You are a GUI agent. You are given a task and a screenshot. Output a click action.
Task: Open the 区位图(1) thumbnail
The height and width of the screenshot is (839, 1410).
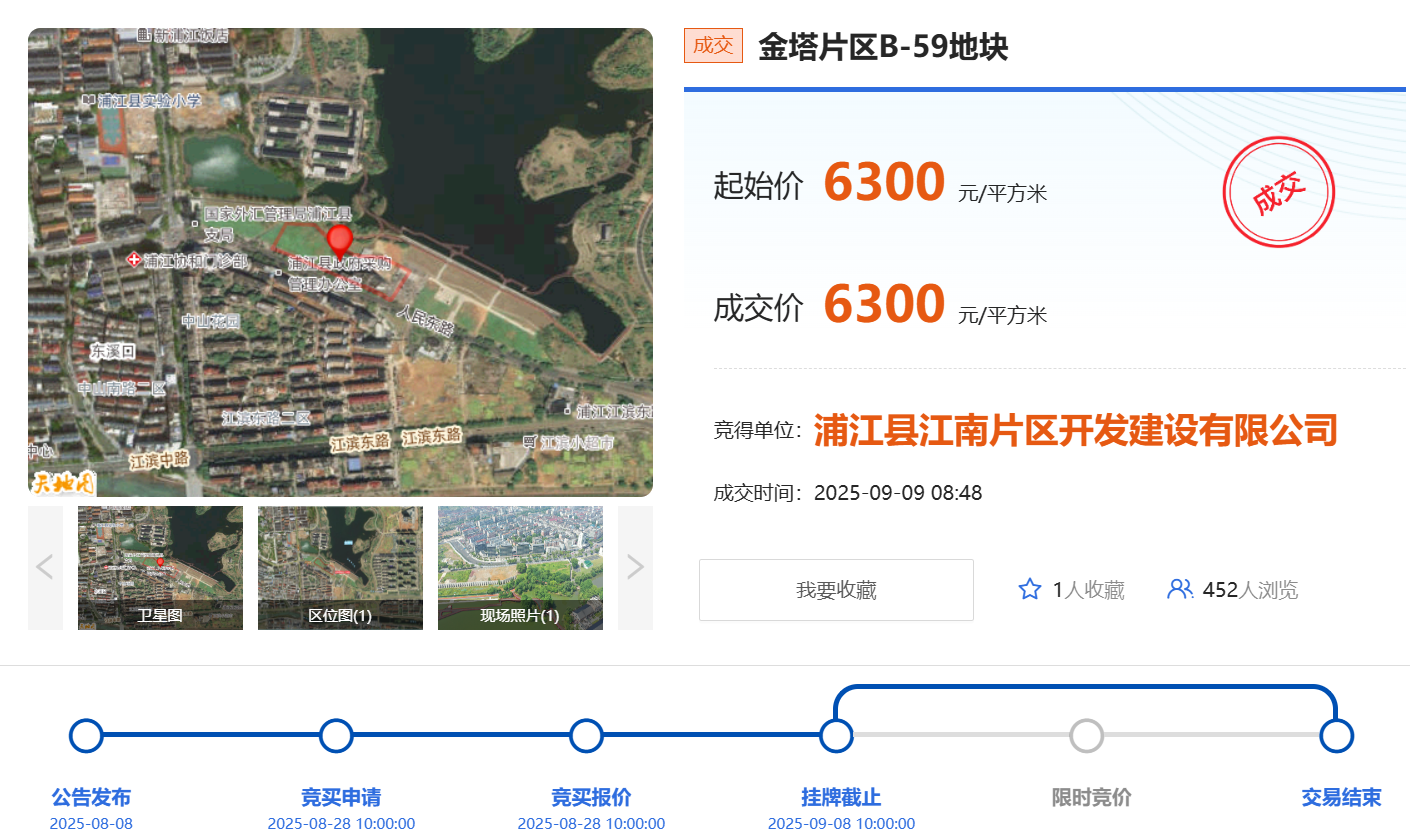[x=340, y=567]
